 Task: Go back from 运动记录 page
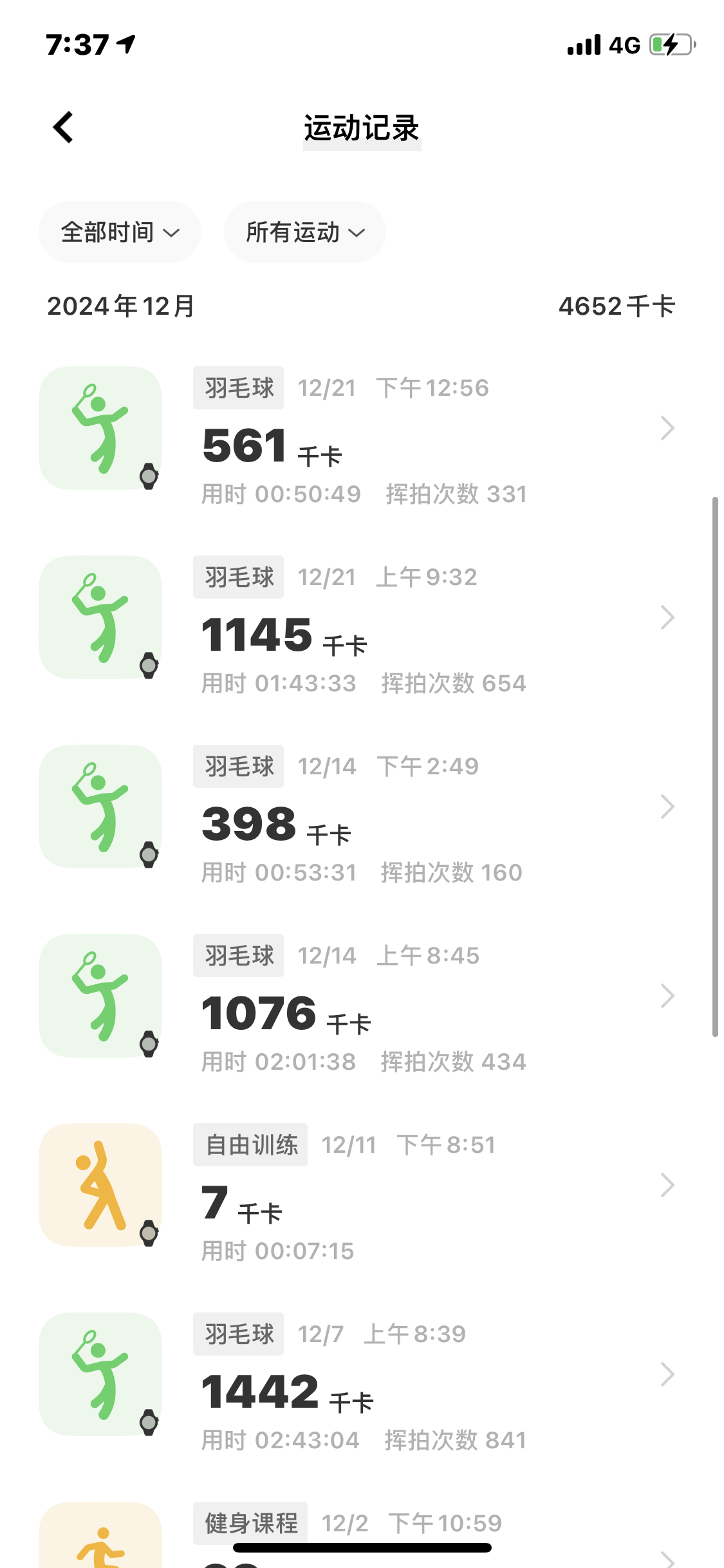(x=63, y=127)
